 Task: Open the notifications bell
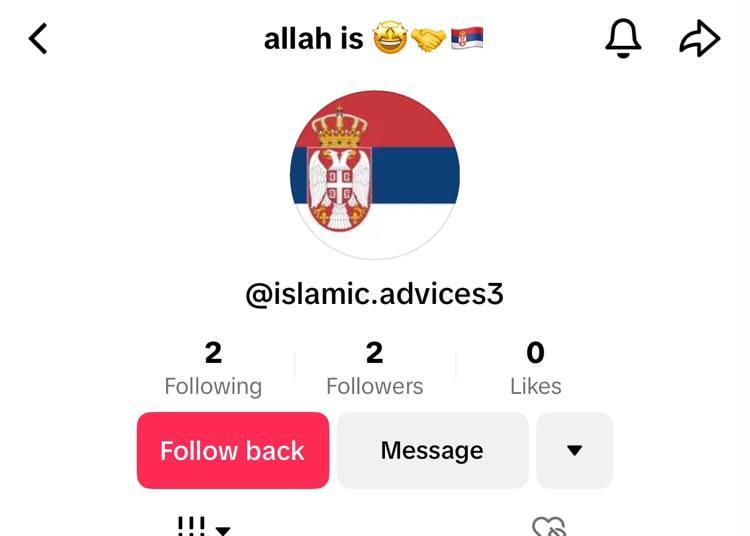click(623, 38)
